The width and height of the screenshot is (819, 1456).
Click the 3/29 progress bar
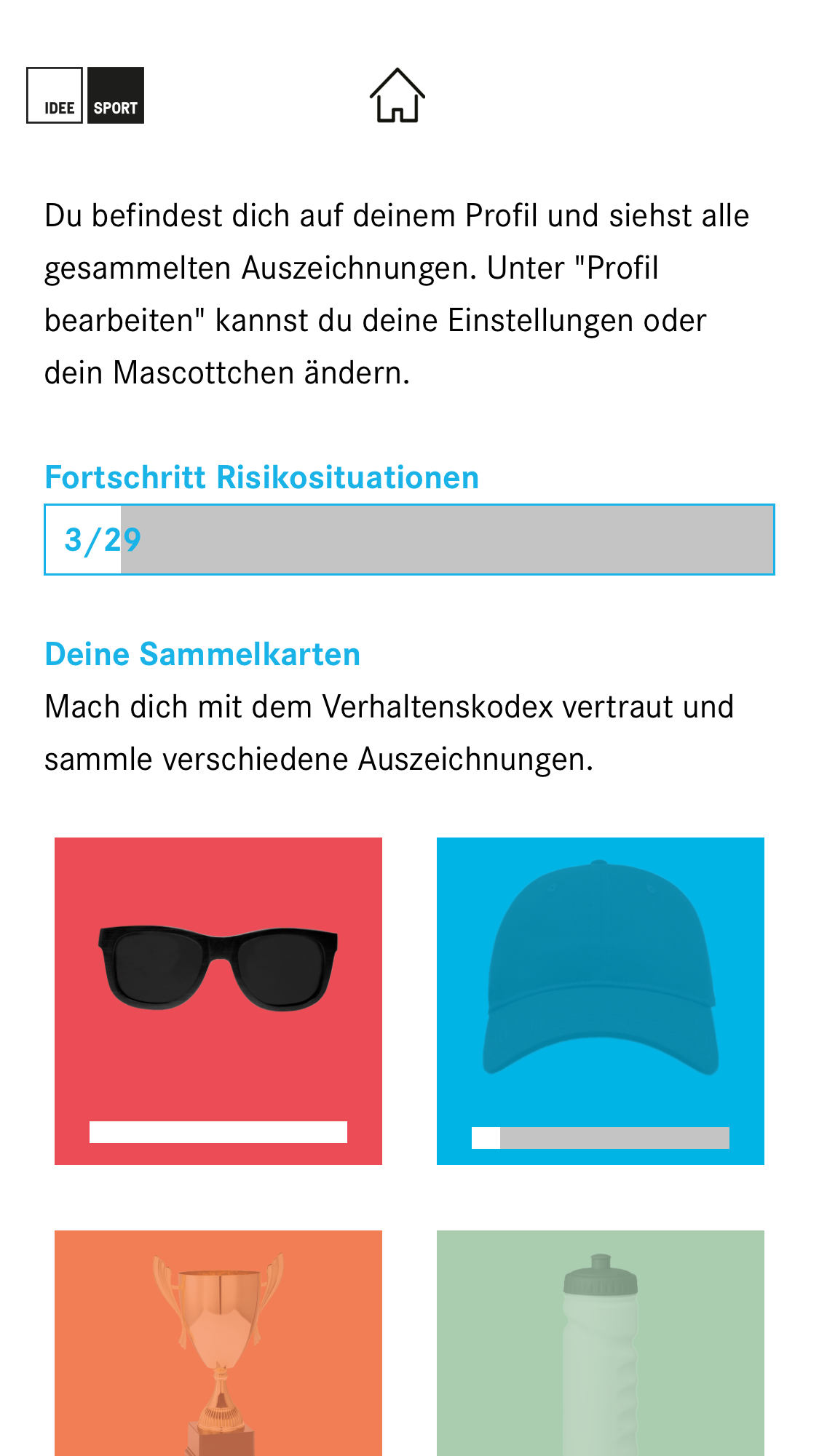[410, 539]
